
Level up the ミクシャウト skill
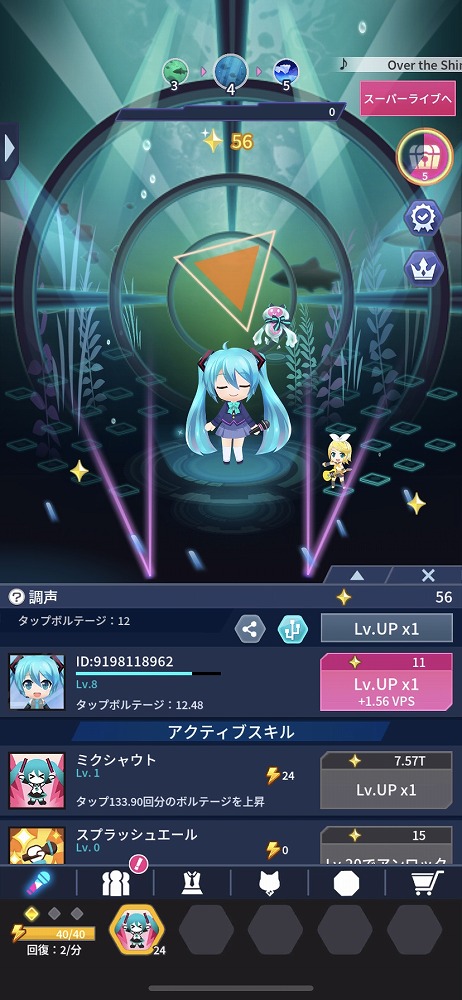click(386, 781)
